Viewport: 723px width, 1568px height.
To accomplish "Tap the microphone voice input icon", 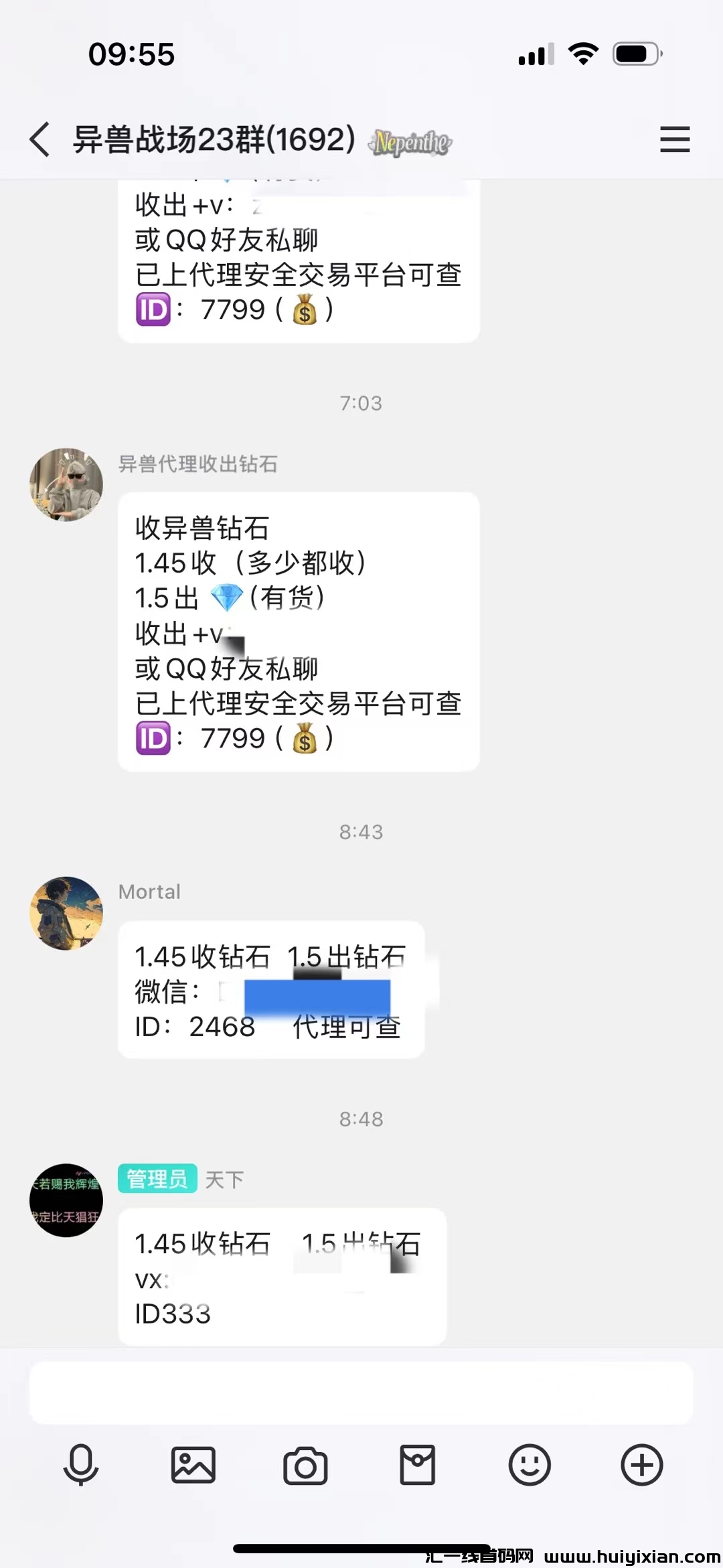I will pyautogui.click(x=80, y=1467).
